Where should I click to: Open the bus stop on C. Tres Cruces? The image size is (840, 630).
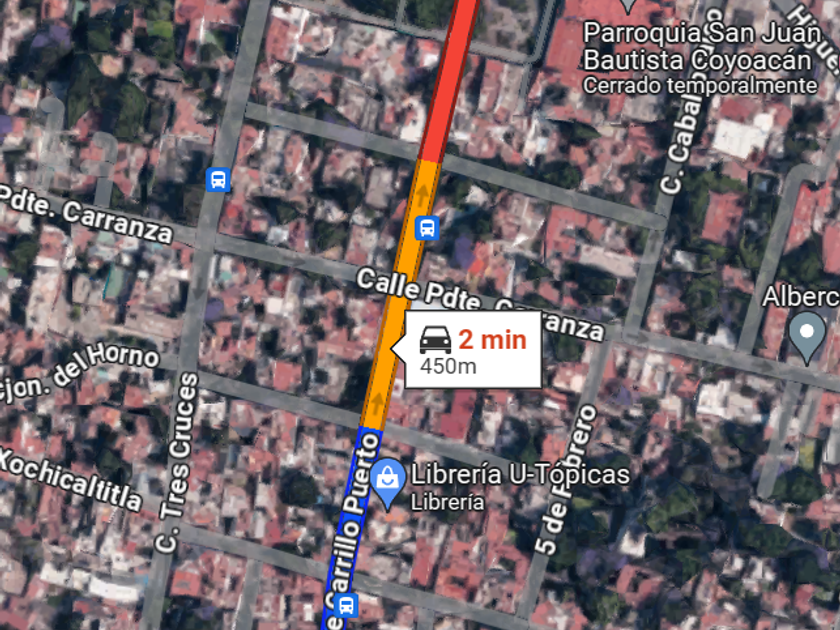point(218,180)
